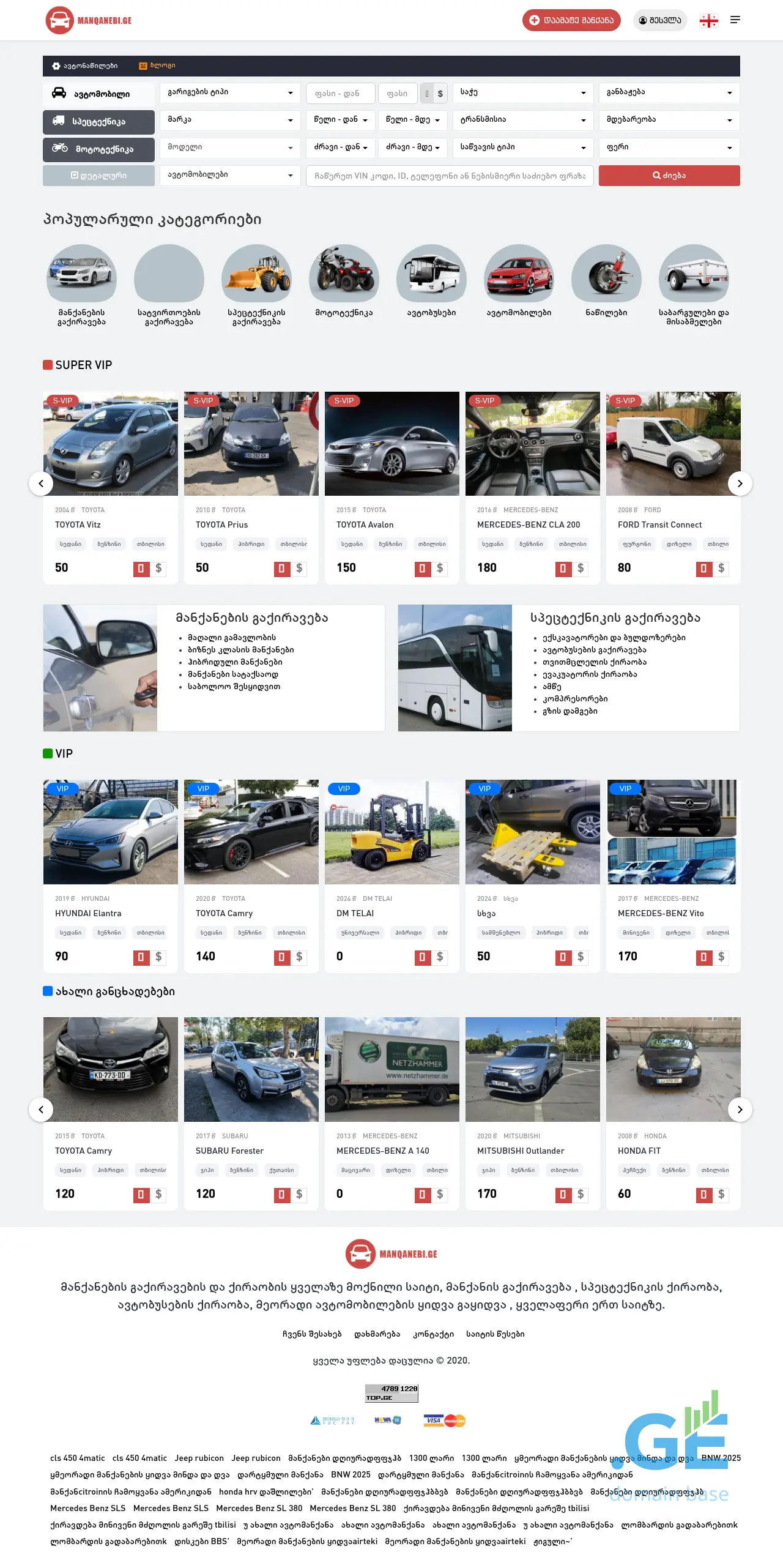Select the ბლოგი tab
The image size is (783, 1568).
(157, 65)
